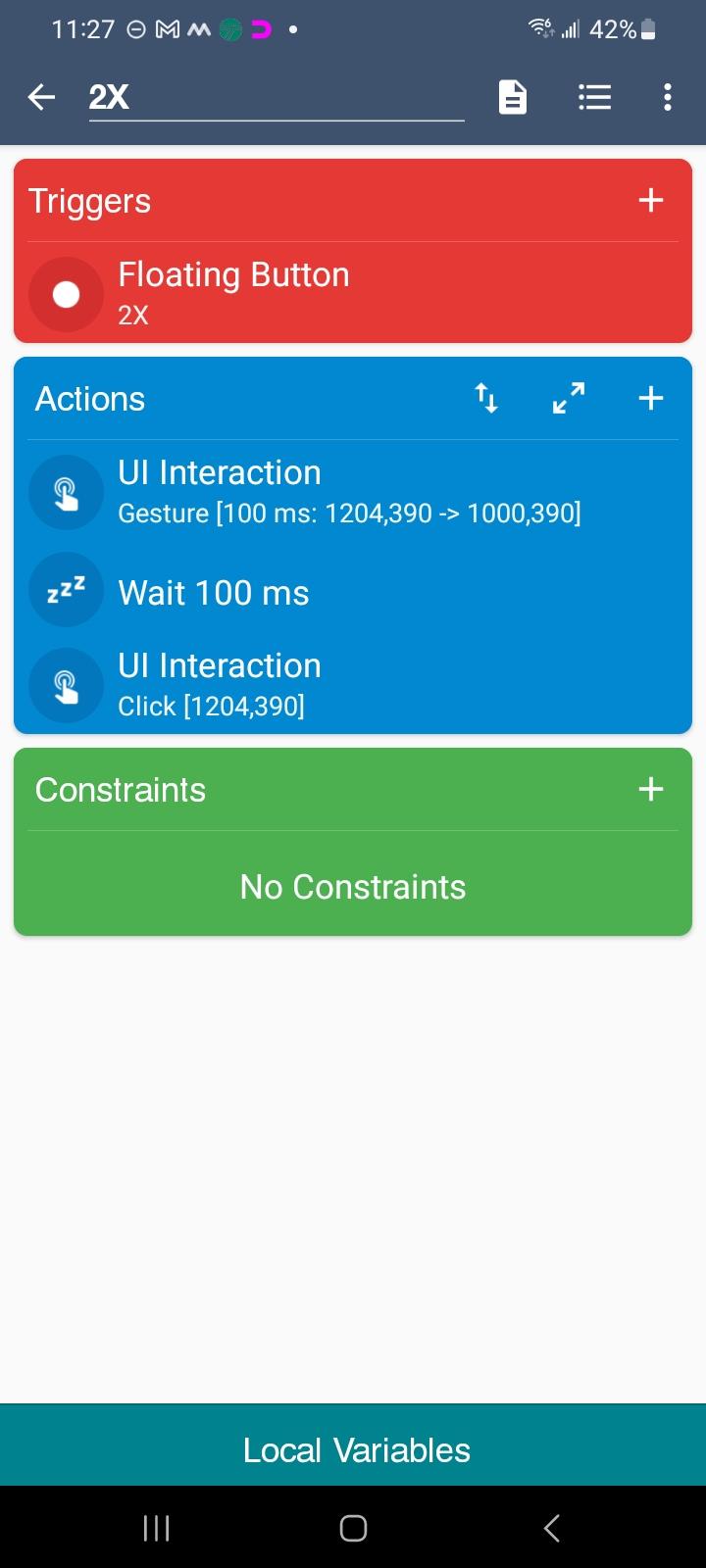Add a new trigger with the plus sign
The width and height of the screenshot is (706, 1568).
(650, 200)
